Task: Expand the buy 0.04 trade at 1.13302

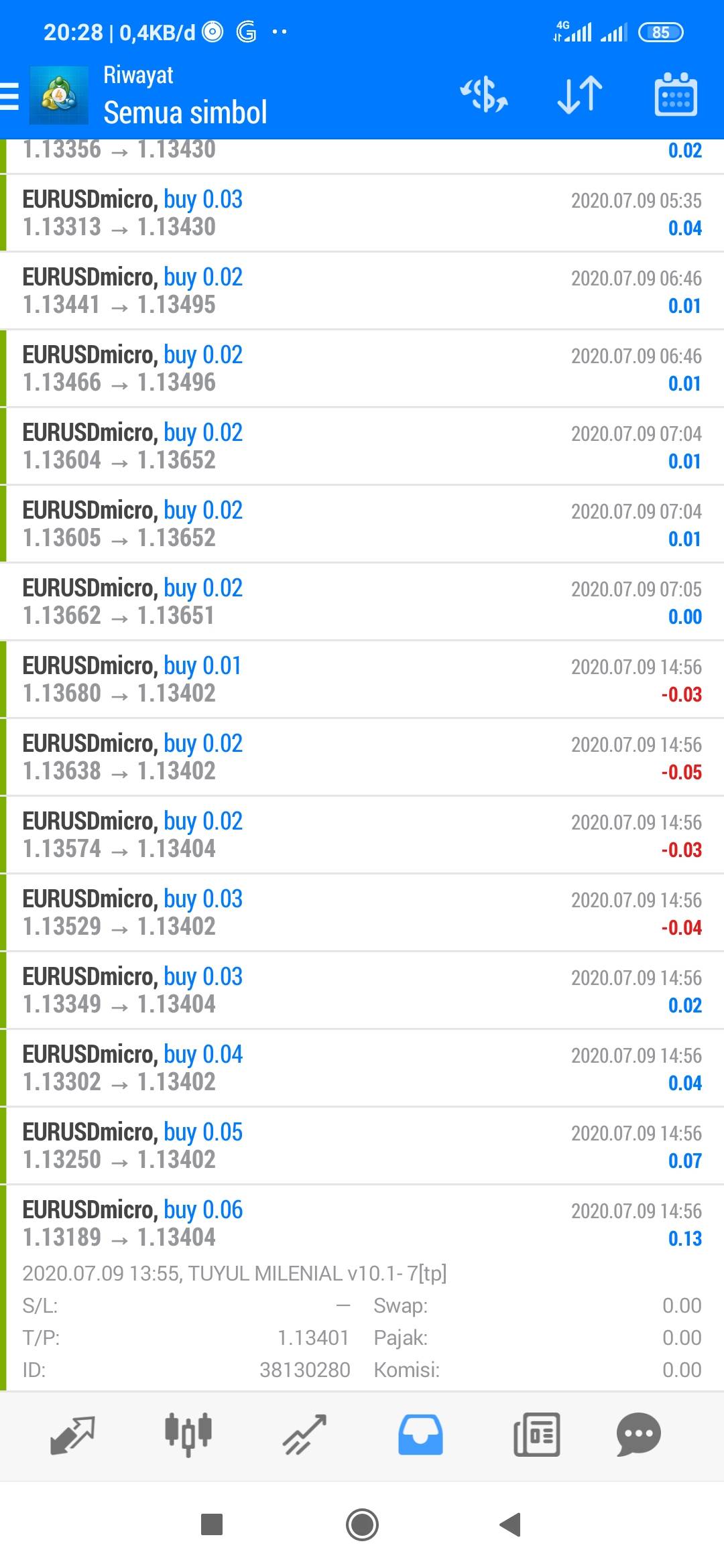Action: [362, 1068]
